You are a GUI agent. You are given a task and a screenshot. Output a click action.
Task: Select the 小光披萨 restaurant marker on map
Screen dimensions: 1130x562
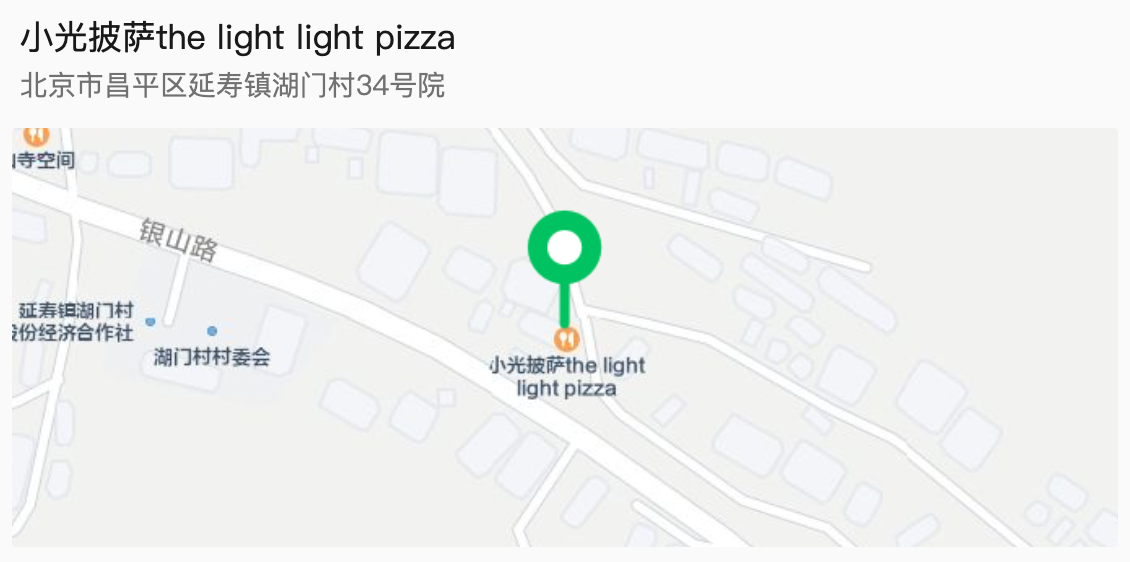pos(567,340)
